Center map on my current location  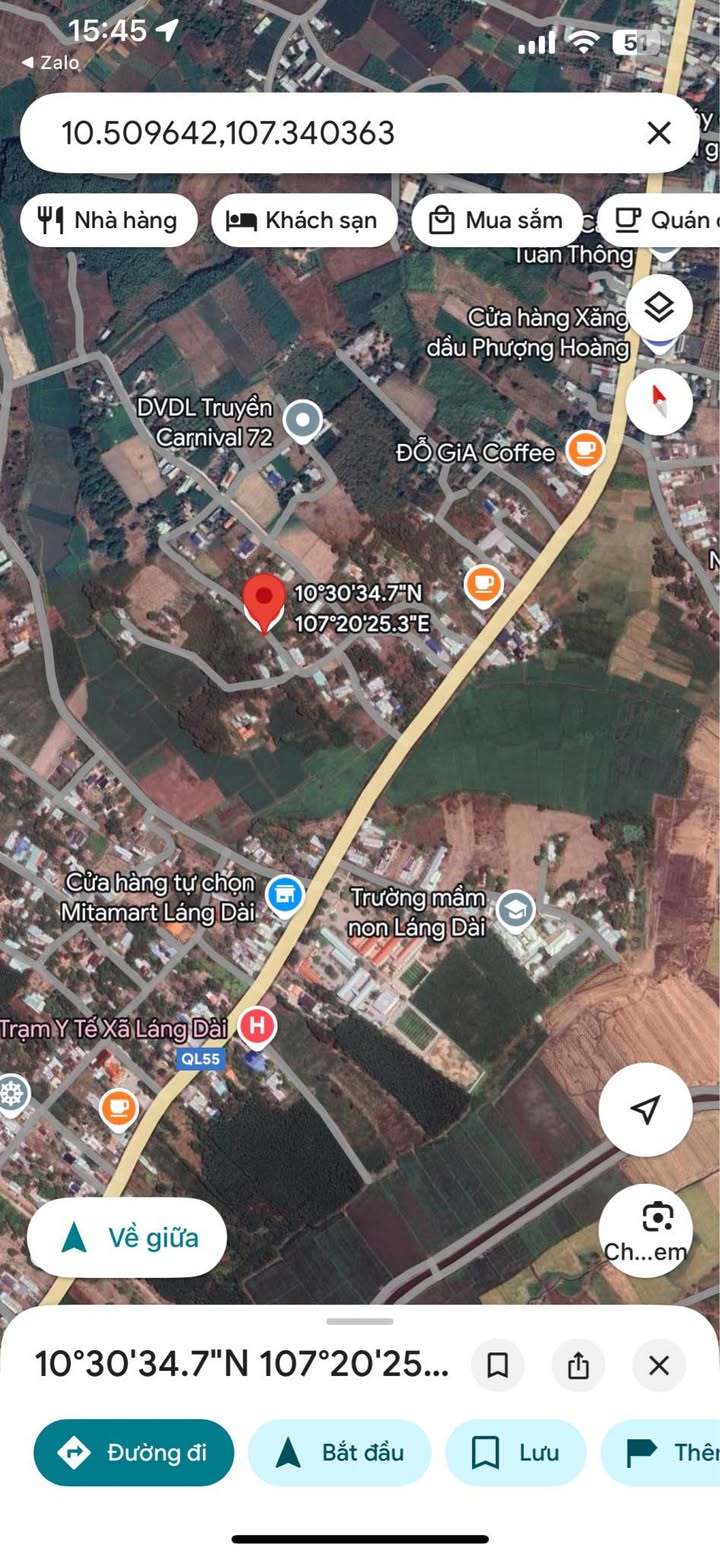tap(645, 1109)
